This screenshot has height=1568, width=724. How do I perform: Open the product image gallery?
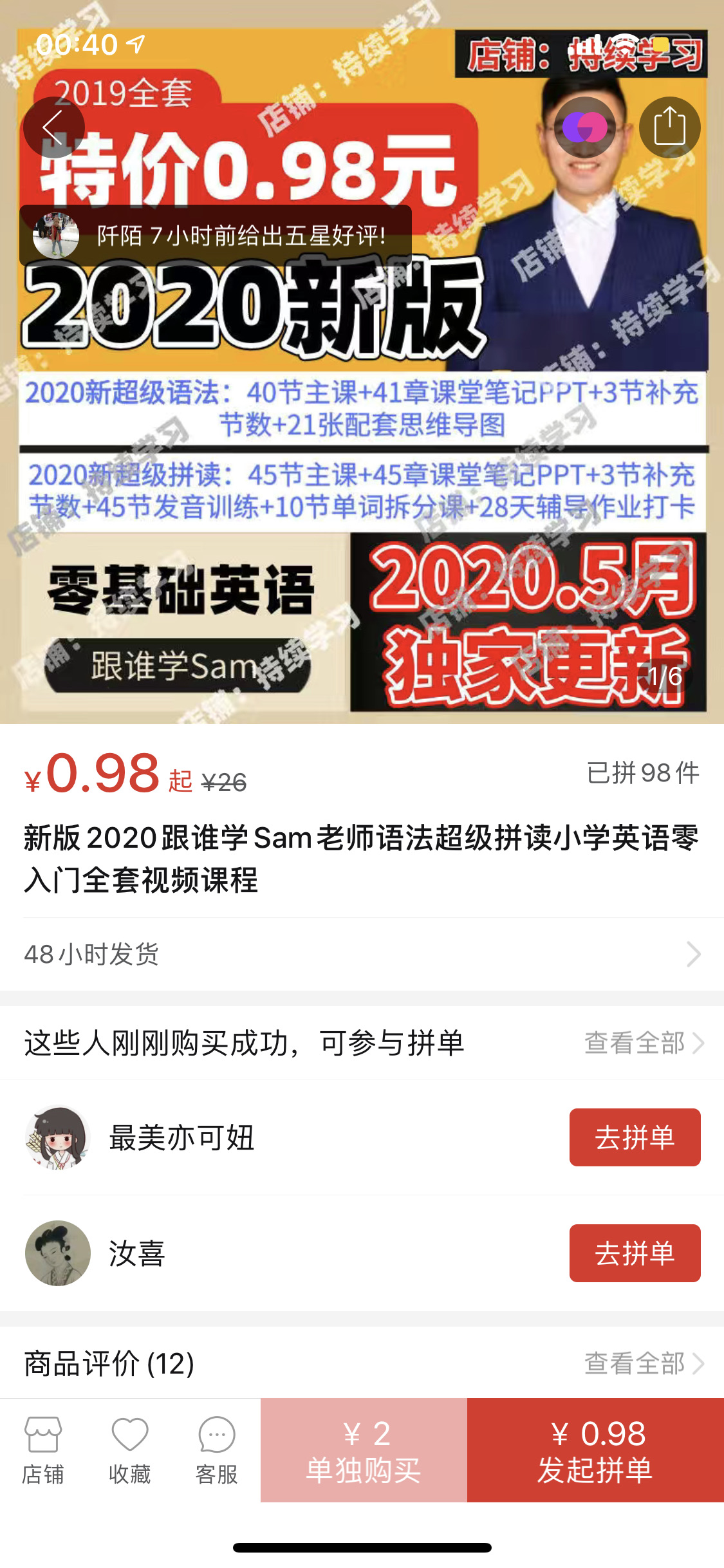362,483
